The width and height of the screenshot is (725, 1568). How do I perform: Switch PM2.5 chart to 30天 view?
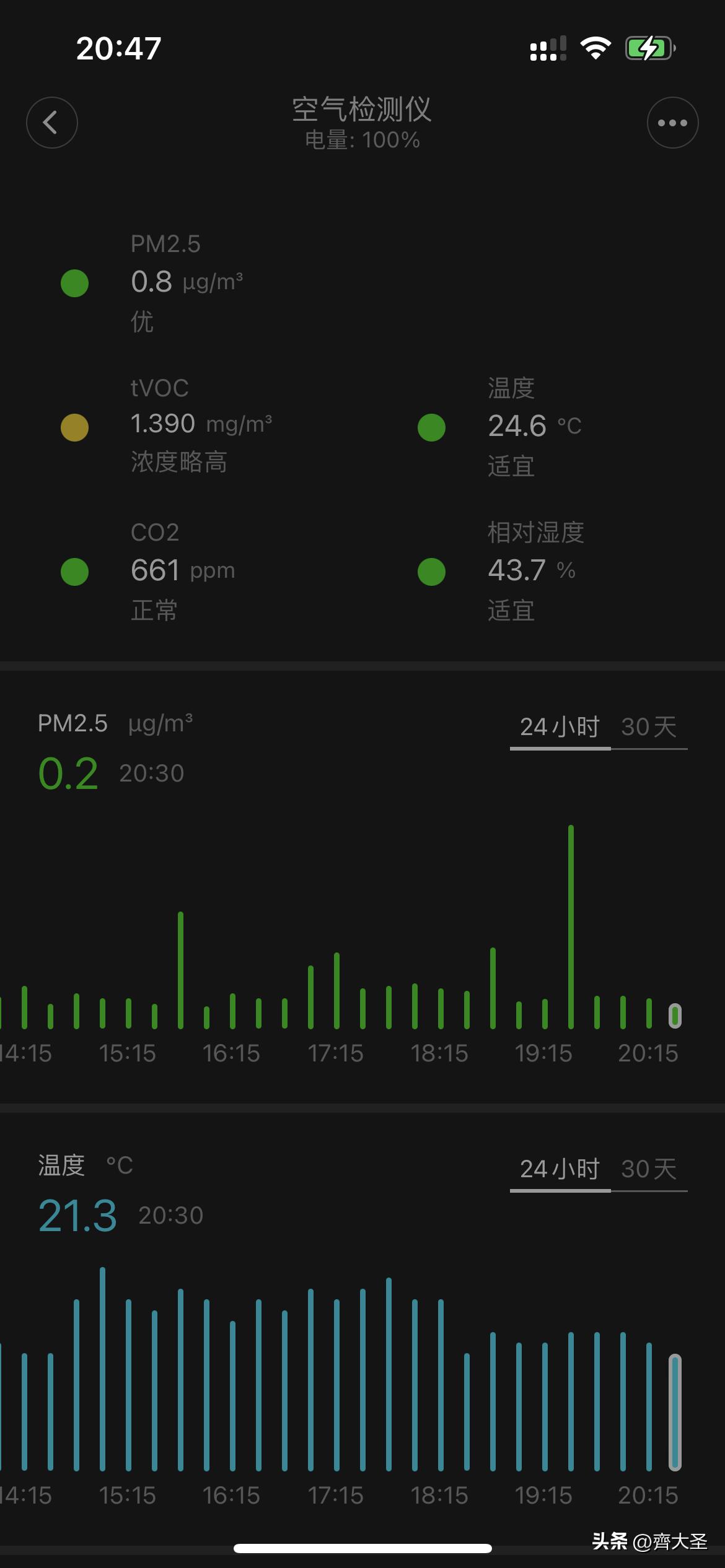pos(648,728)
